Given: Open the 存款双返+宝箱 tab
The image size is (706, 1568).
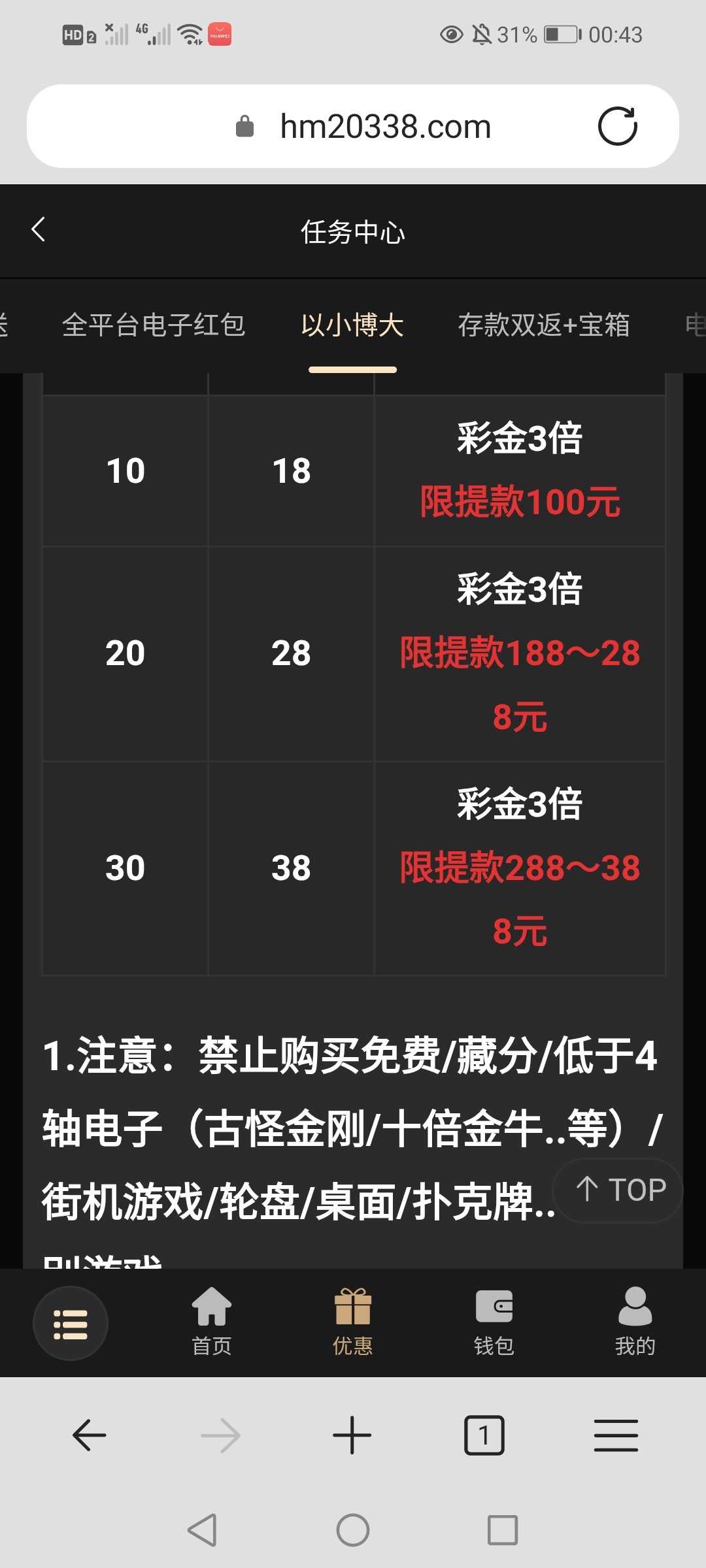Looking at the screenshot, I should (543, 325).
